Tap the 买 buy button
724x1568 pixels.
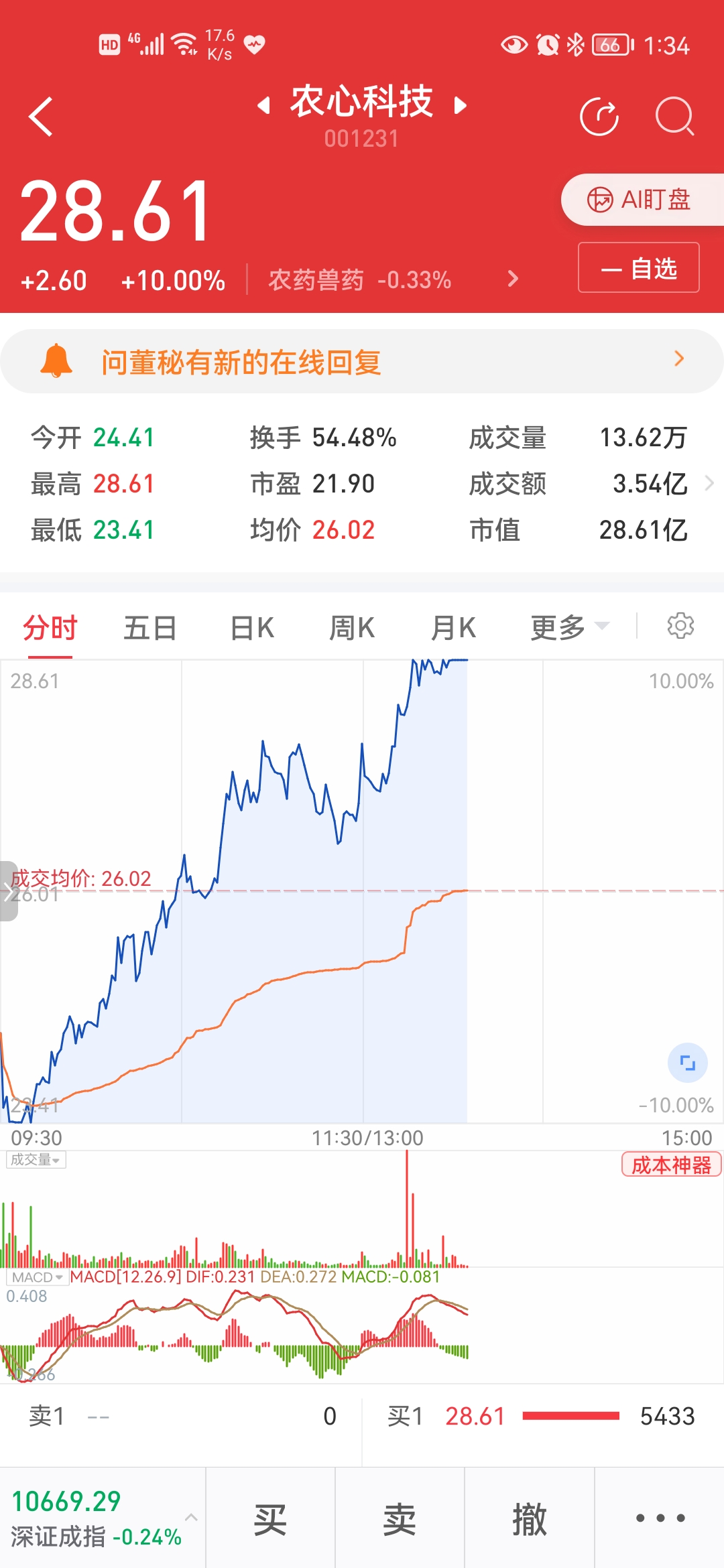click(x=270, y=1518)
